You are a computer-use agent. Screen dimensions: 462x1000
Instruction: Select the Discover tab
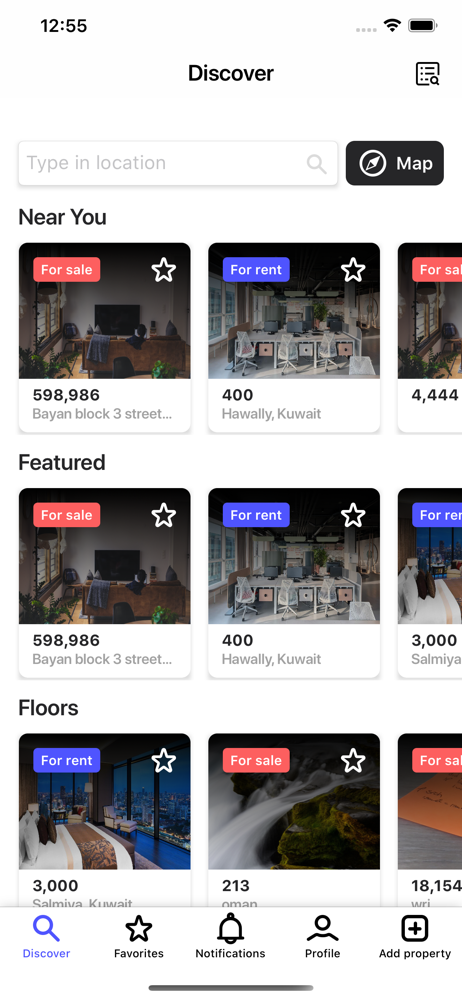(x=47, y=937)
